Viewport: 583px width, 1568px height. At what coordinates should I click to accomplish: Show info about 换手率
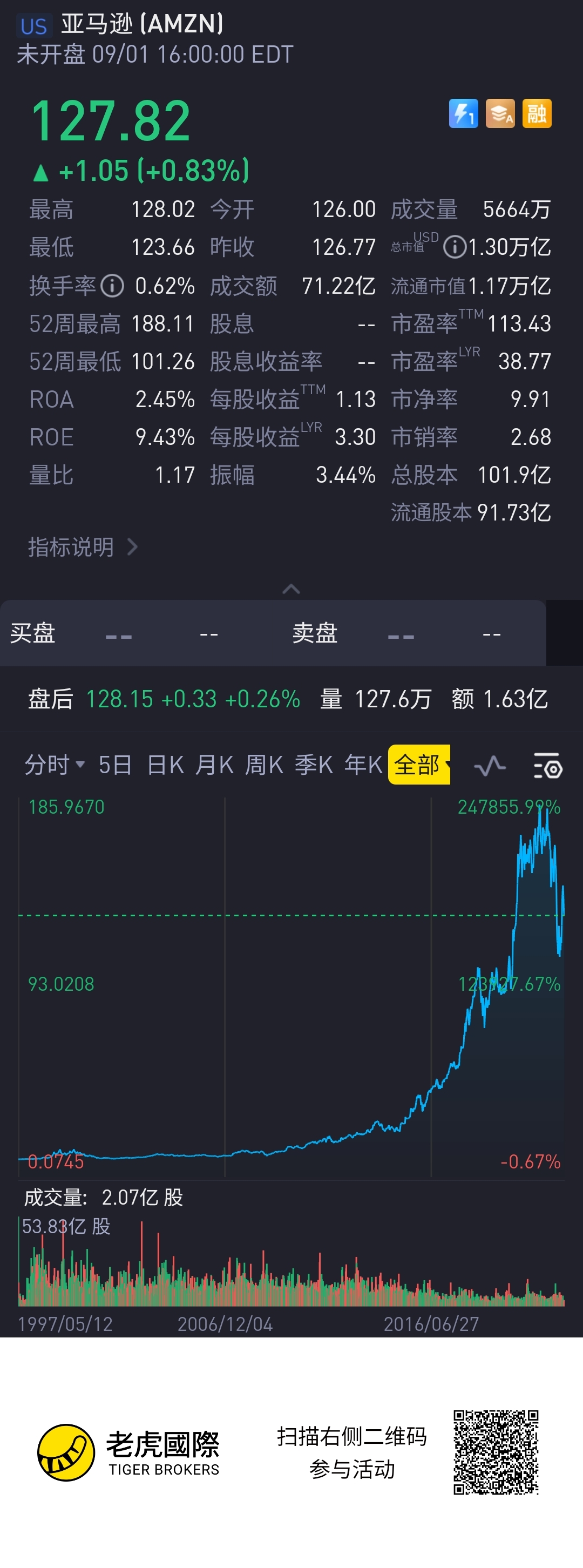coord(112,286)
